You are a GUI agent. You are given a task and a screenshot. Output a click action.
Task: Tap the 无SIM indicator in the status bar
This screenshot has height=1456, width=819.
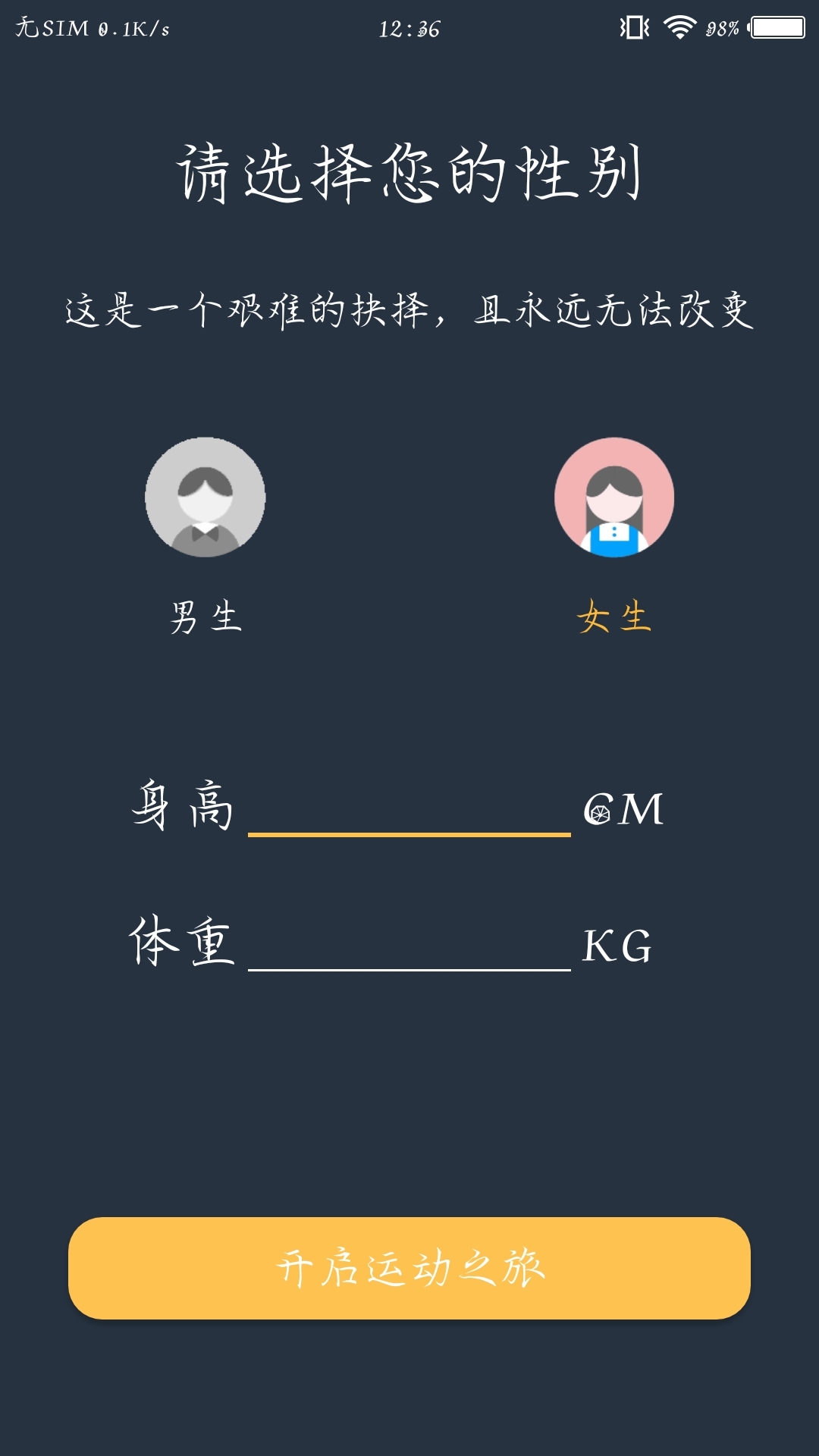click(49, 25)
